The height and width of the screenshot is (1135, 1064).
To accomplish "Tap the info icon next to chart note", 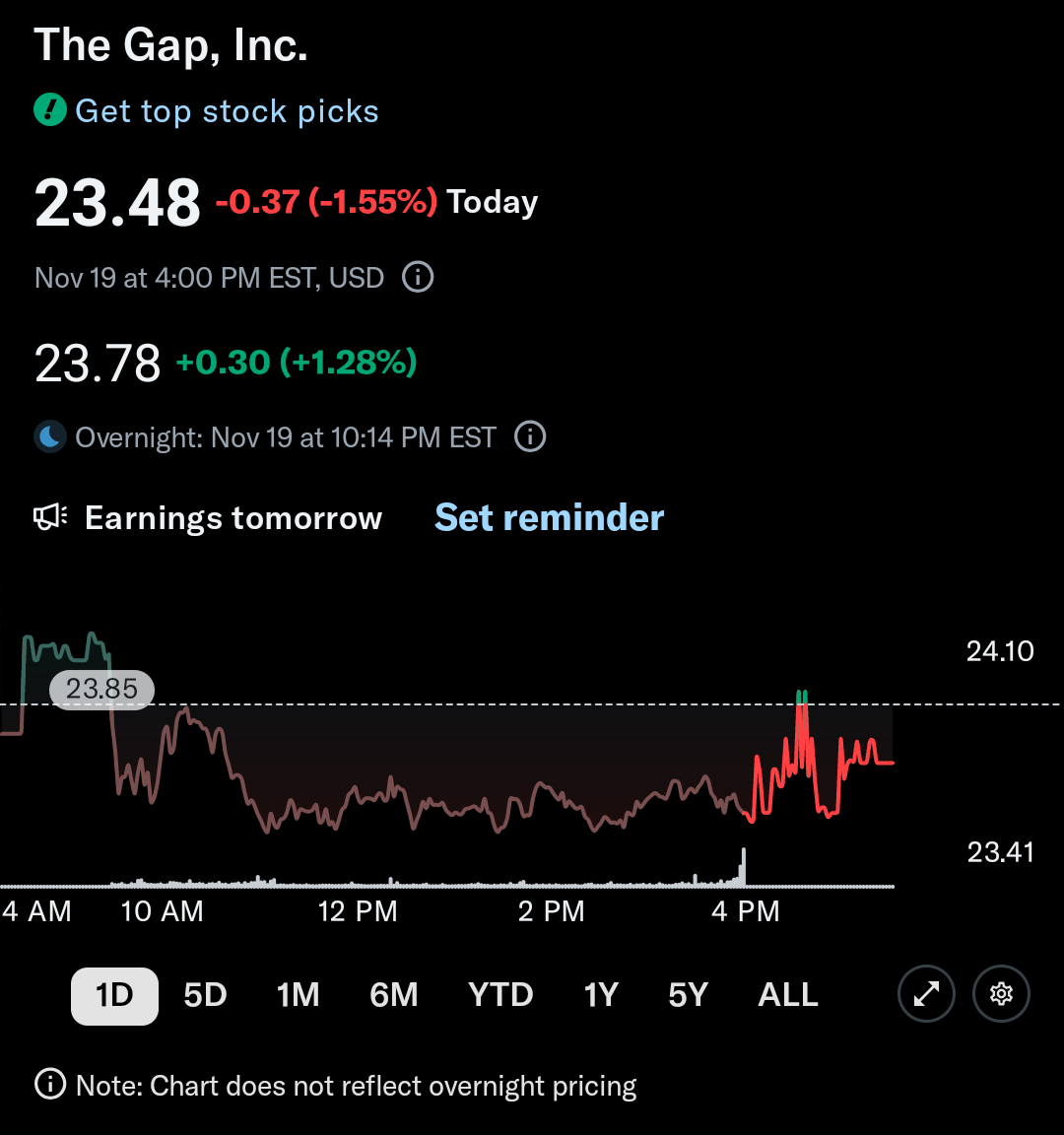I will [x=50, y=1085].
